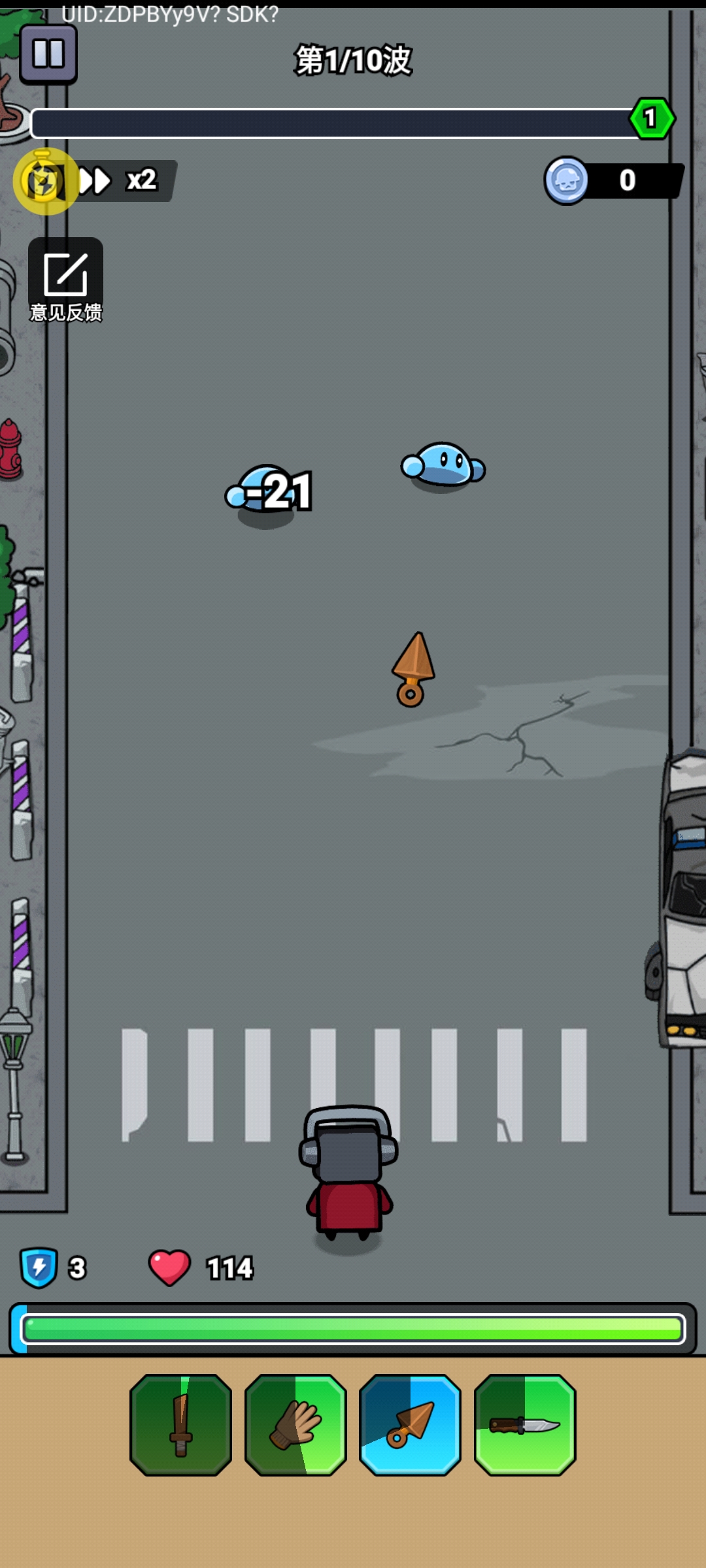Use the kunai dagger skill
706x1568 pixels.
[410, 1425]
